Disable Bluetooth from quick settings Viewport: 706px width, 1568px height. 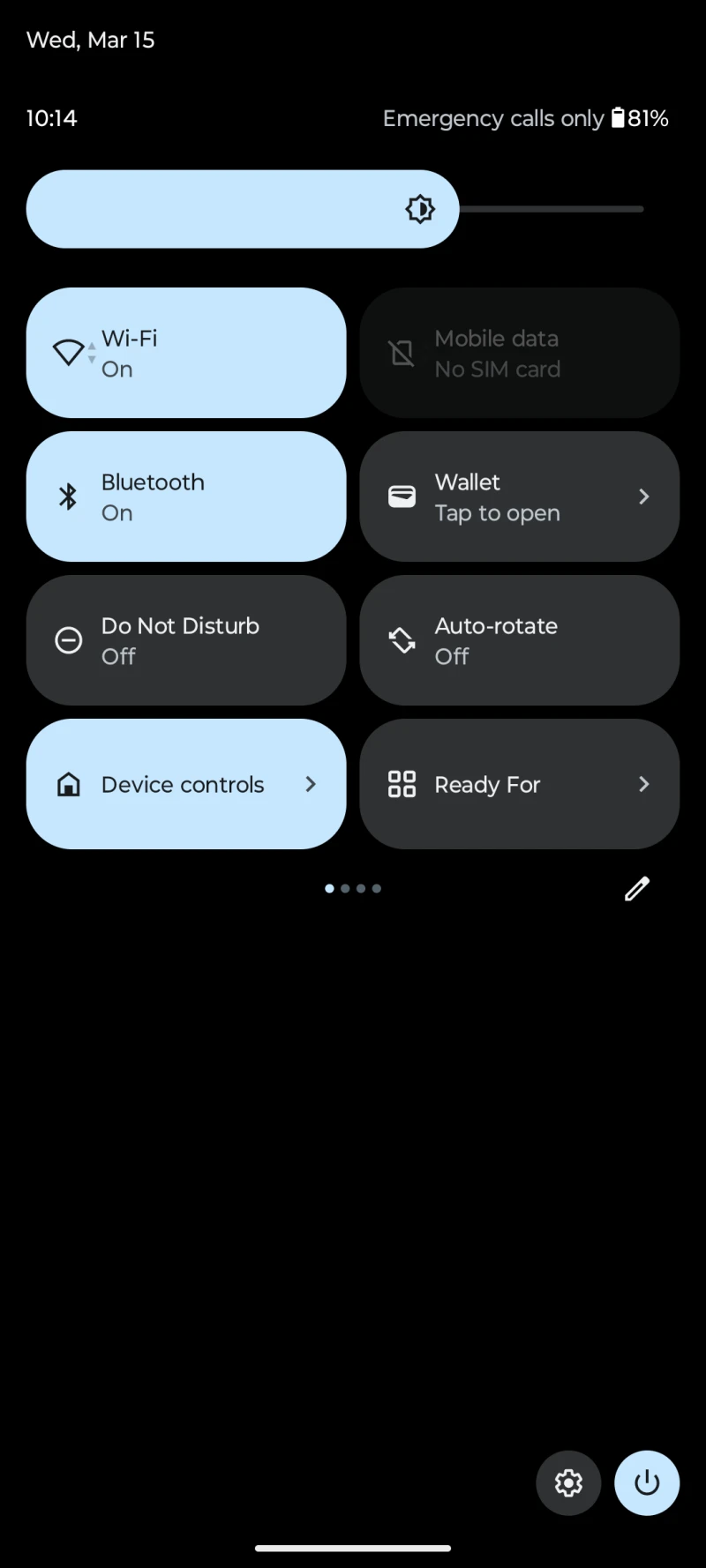(185, 497)
